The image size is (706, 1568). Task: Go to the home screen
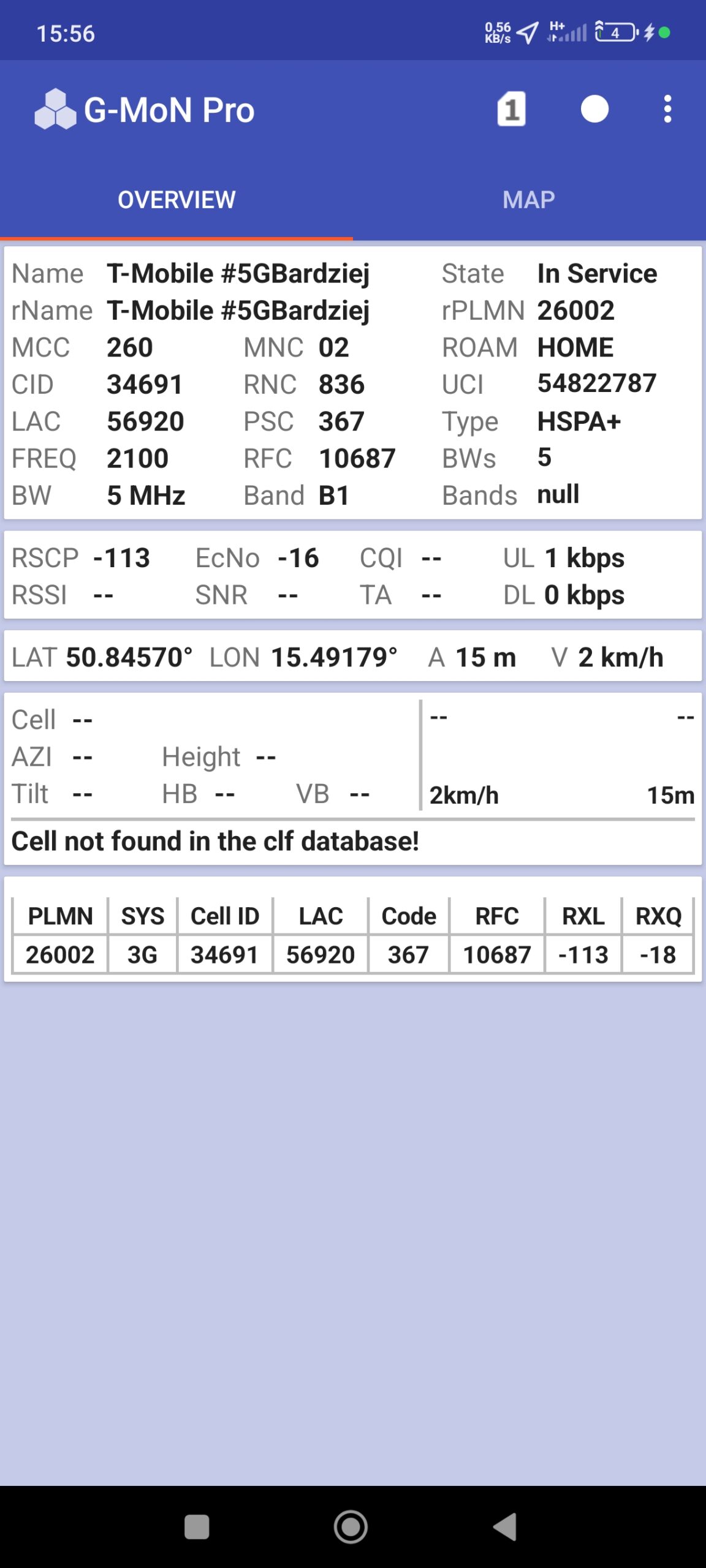(x=351, y=1526)
